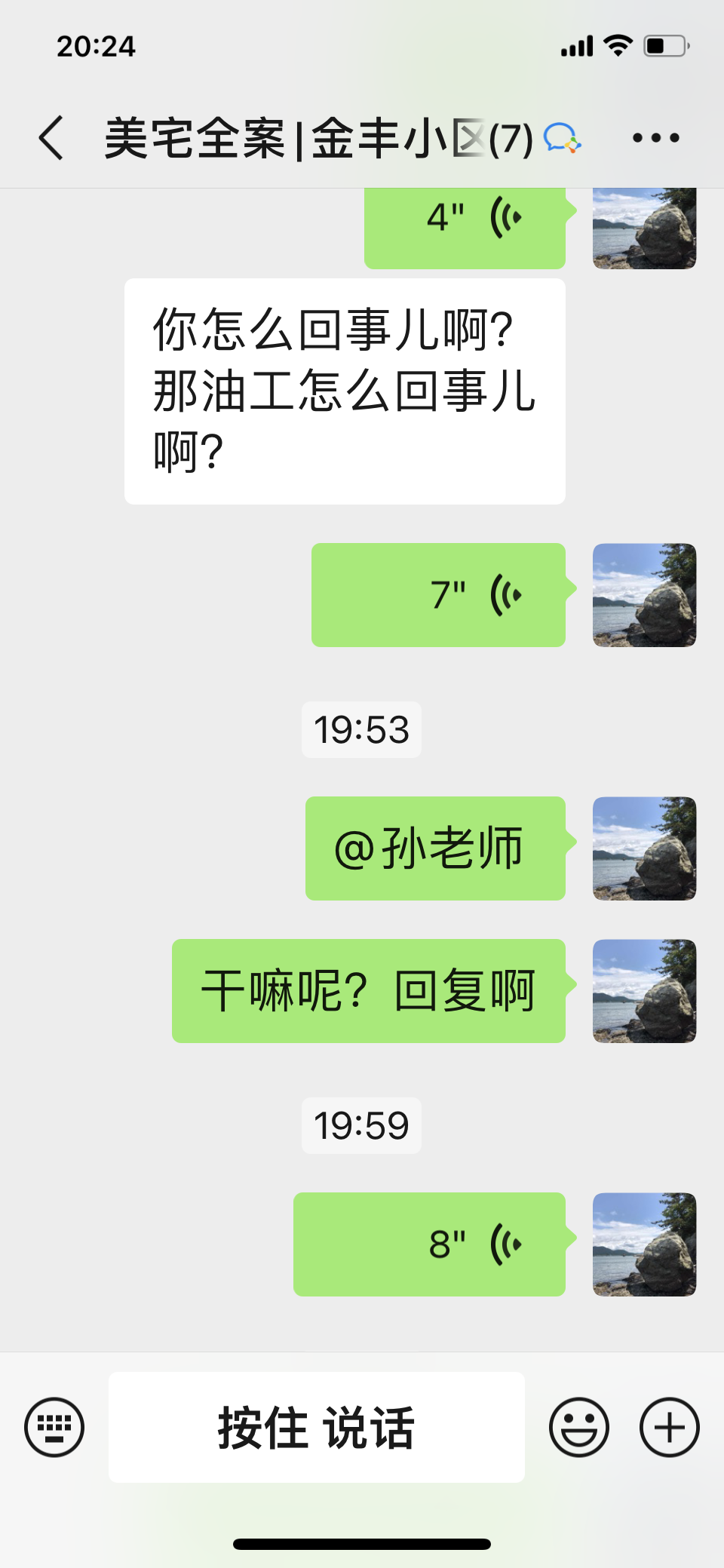724x1568 pixels.
Task: Open the three-dot chat info menu
Action: 655,138
